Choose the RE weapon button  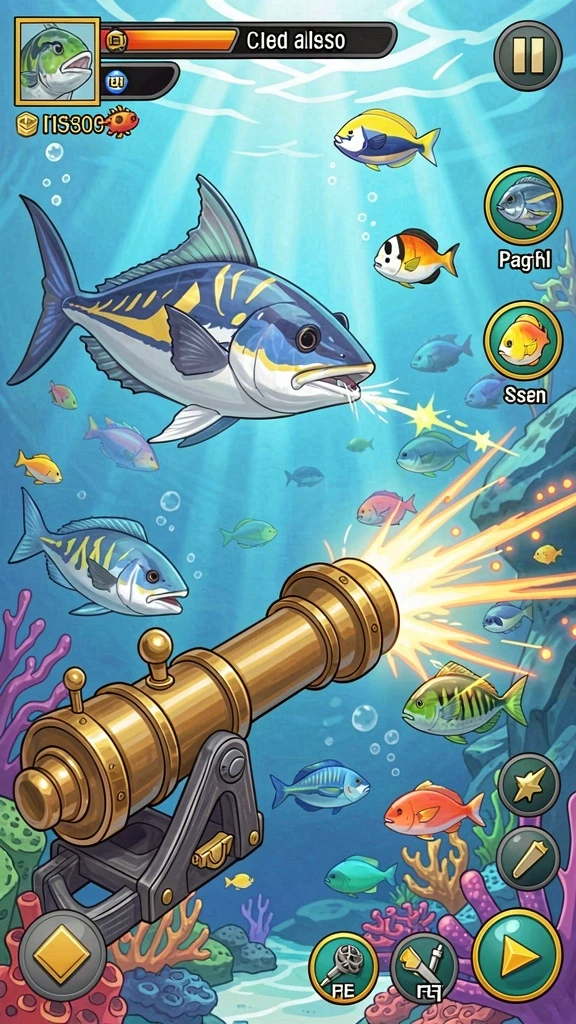coord(344,968)
